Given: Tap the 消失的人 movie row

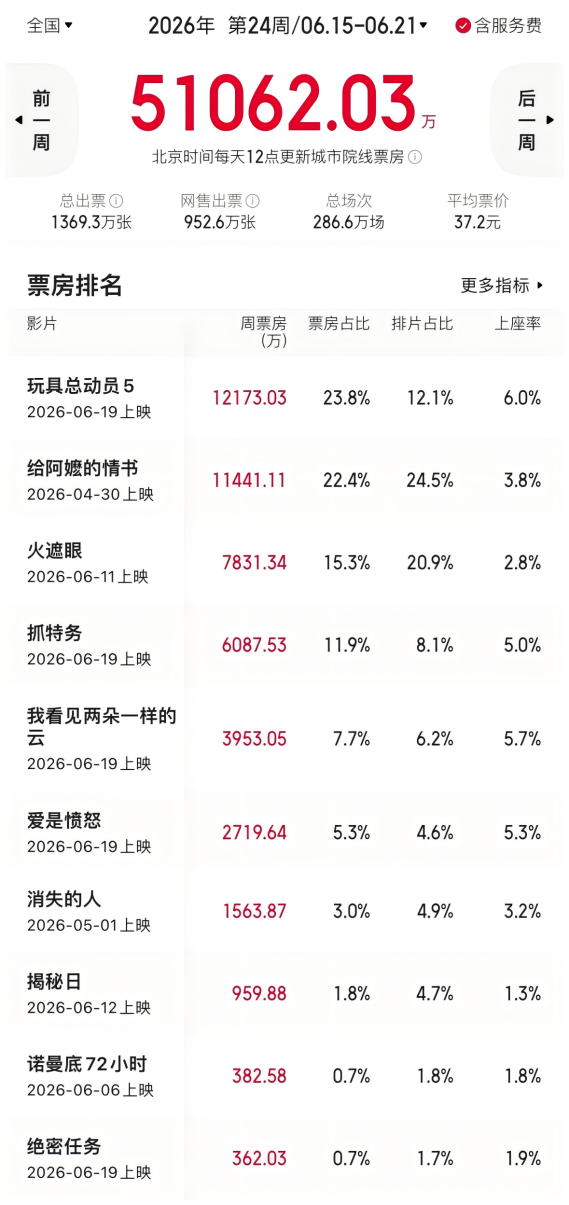Looking at the screenshot, I should tap(284, 911).
